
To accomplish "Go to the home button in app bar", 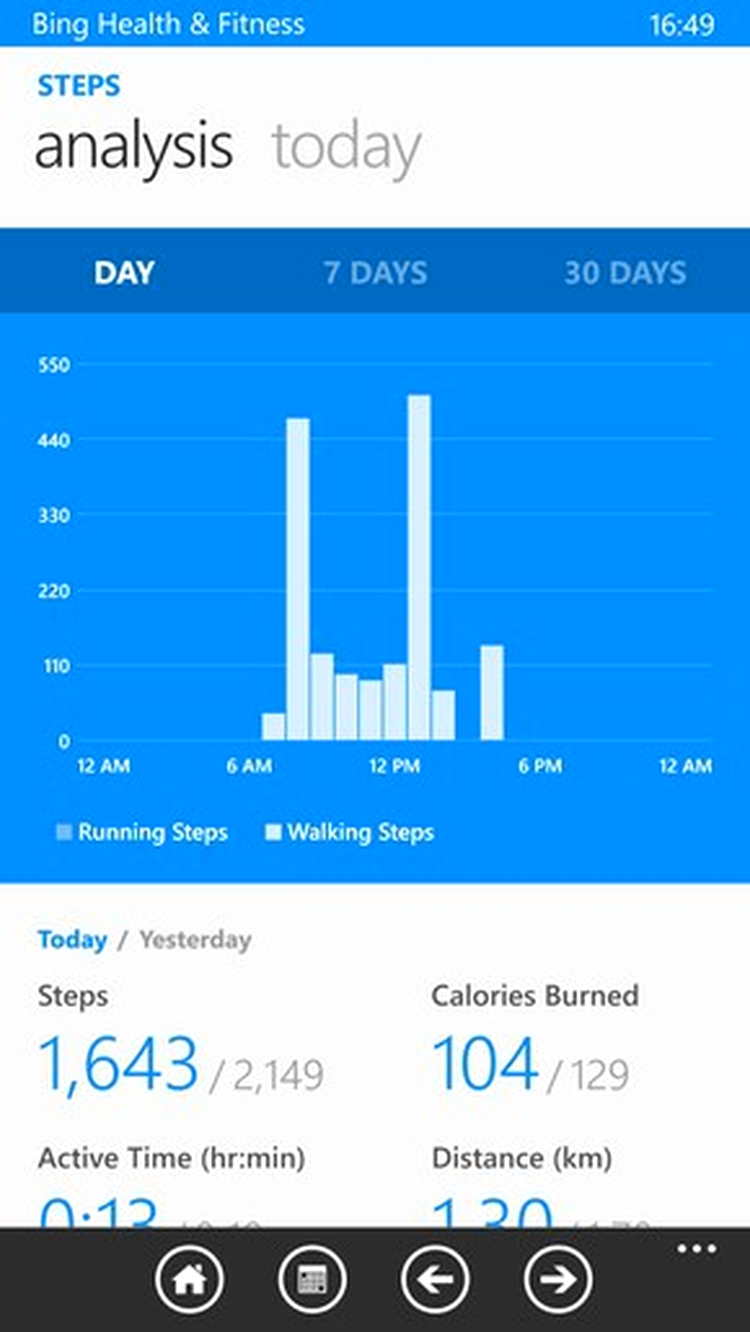I will (189, 1279).
